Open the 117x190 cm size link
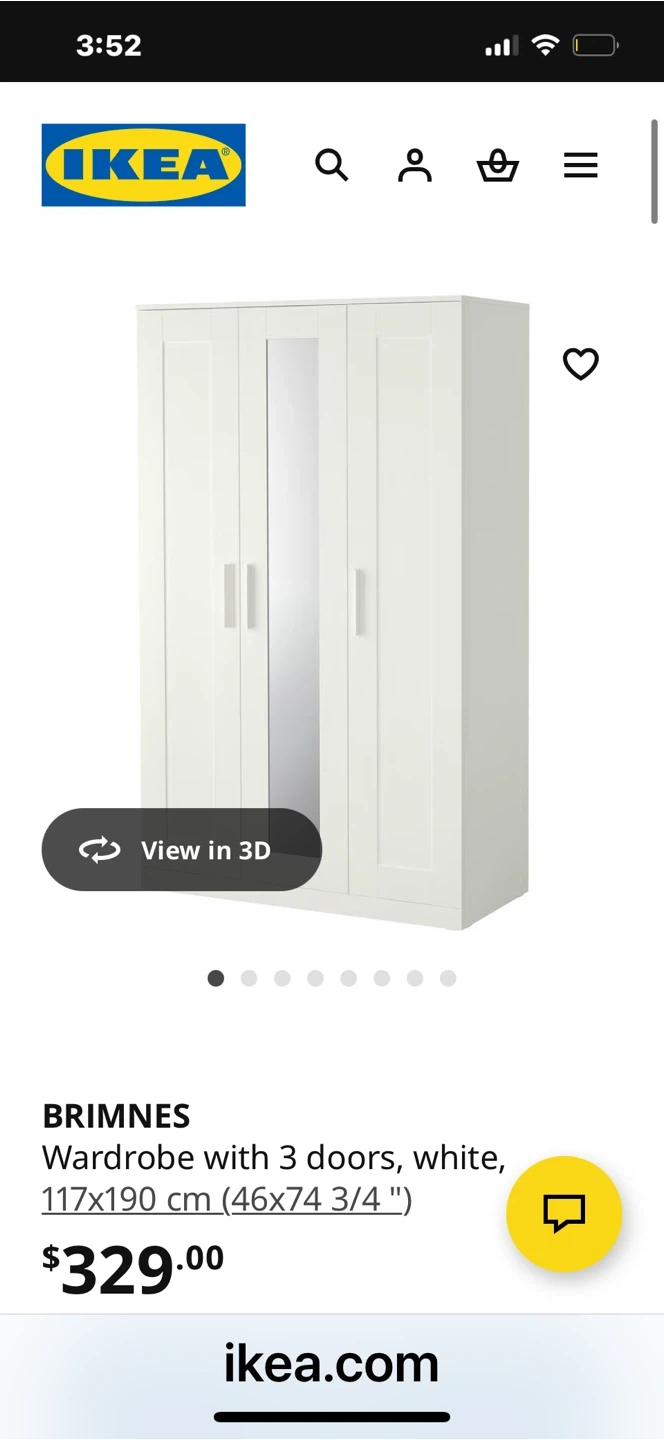This screenshot has height=1440, width=664. click(227, 1198)
